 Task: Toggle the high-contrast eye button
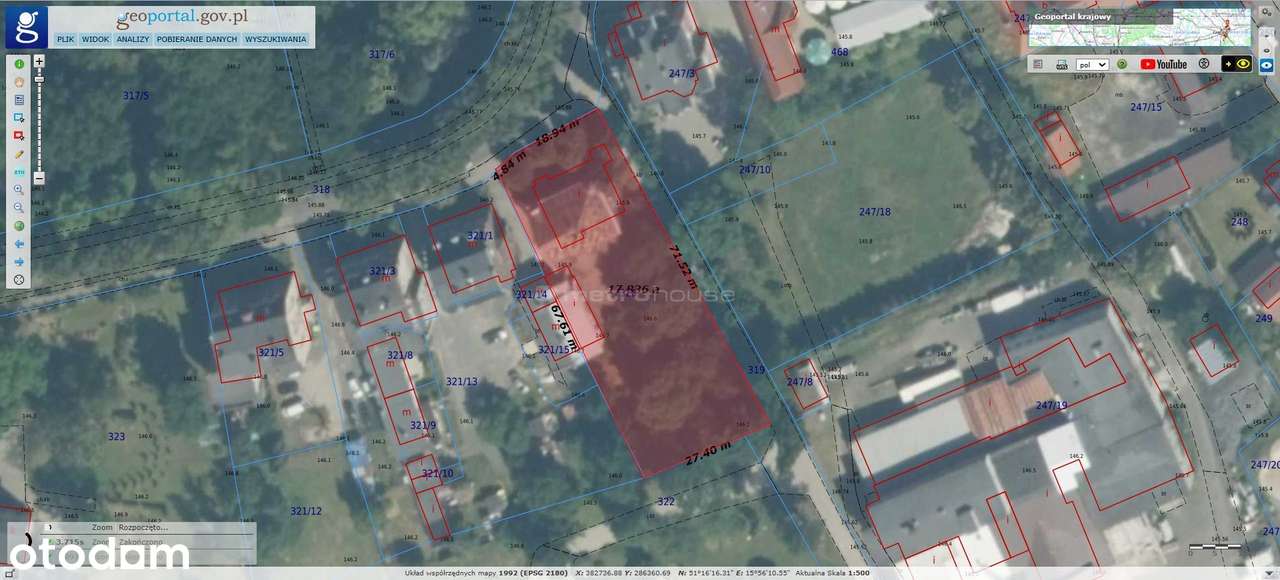(1236, 64)
